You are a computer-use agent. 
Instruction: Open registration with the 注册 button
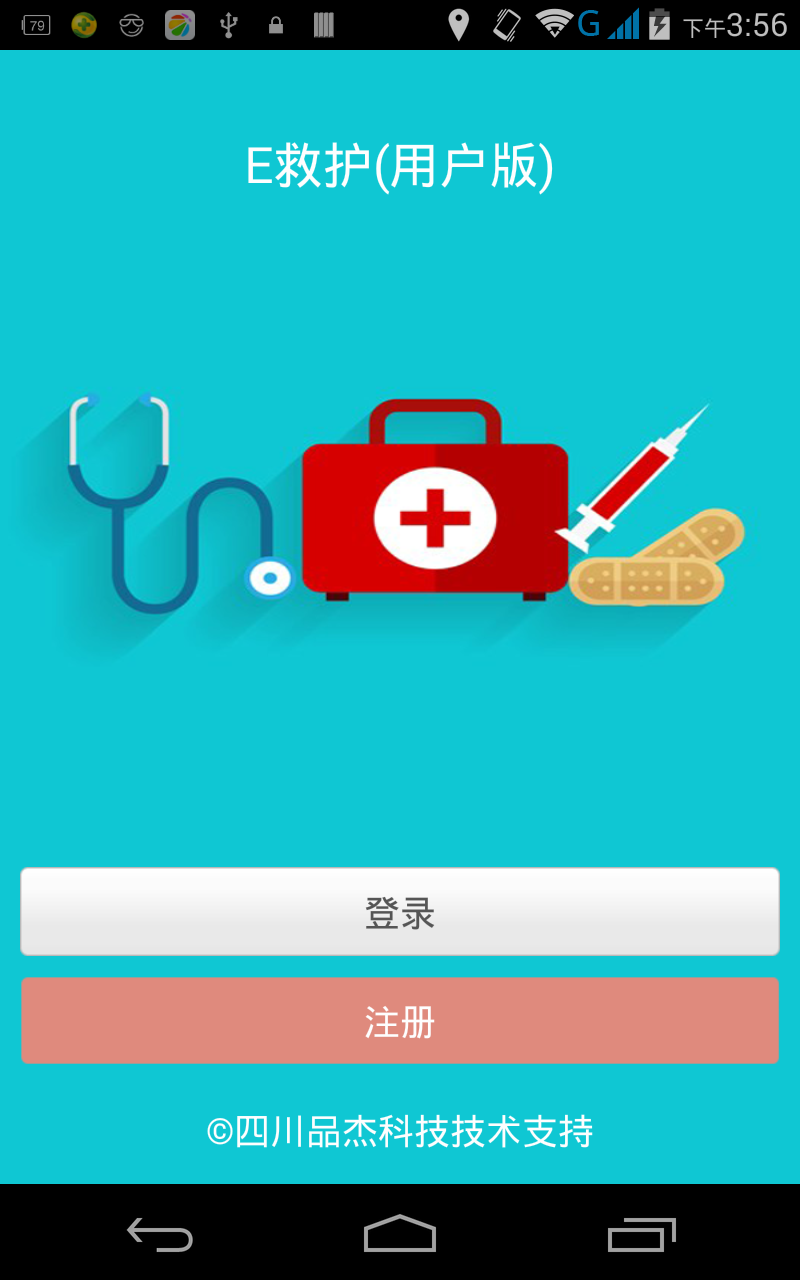400,1021
